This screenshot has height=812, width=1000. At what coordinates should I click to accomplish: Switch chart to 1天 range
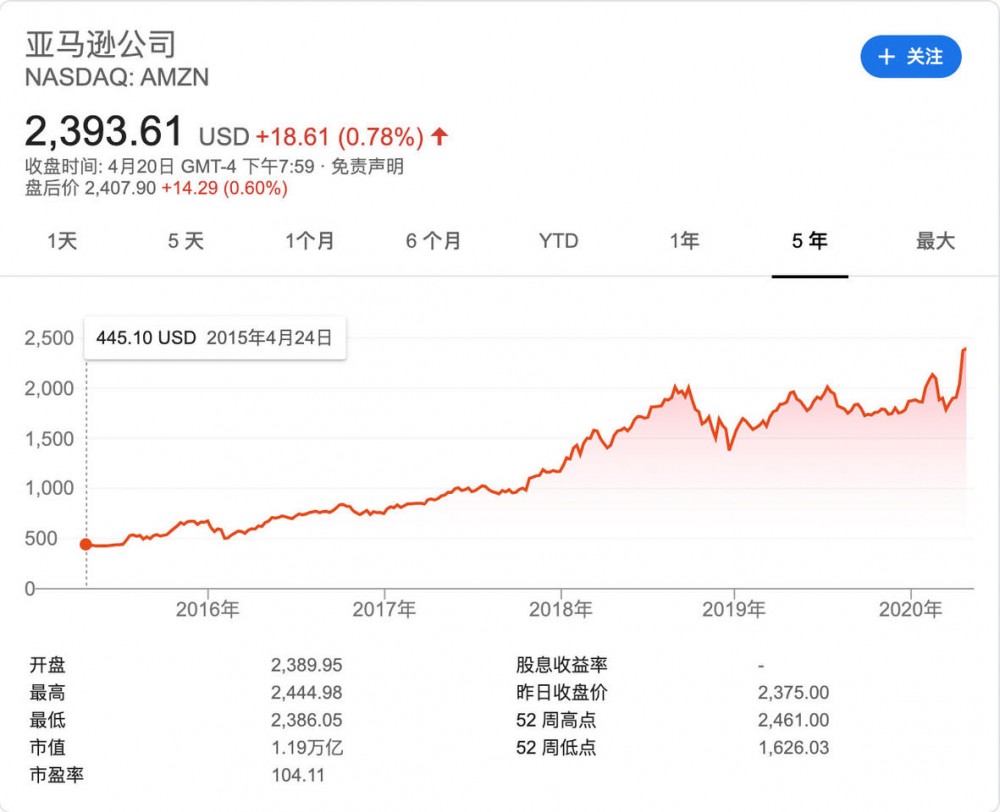coord(62,241)
